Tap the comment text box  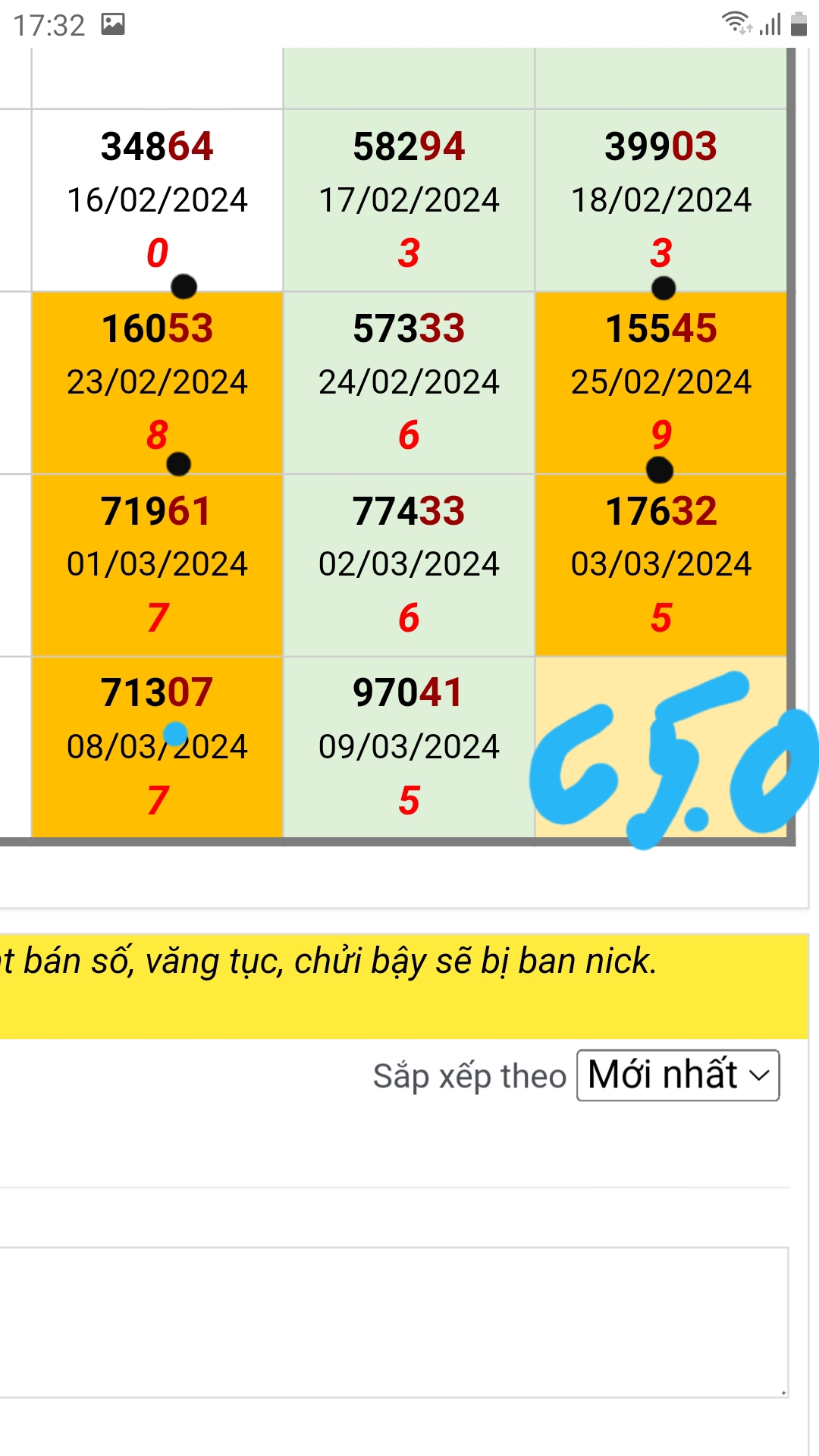[x=394, y=1323]
